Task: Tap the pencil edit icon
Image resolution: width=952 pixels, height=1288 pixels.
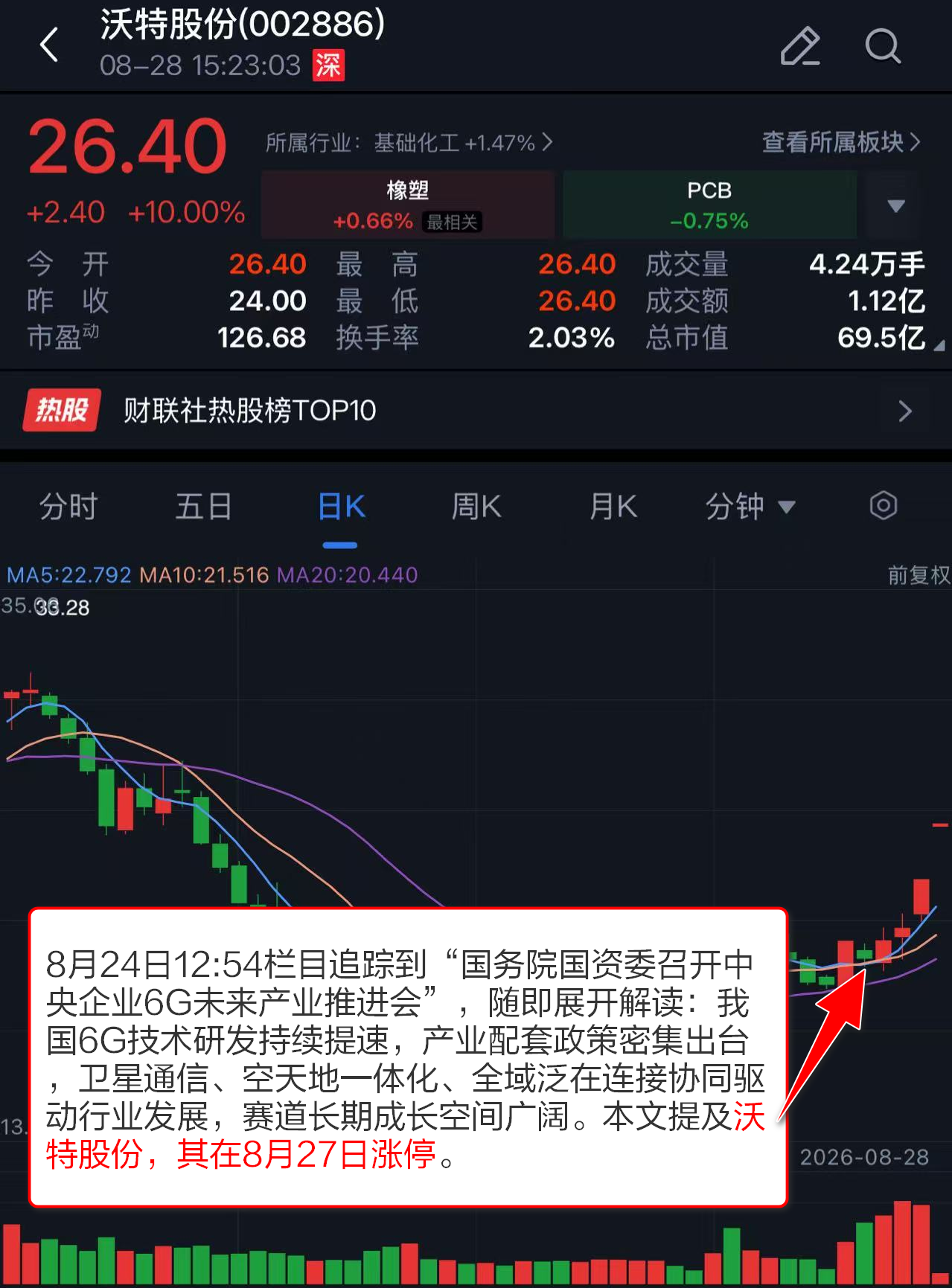Action: (x=800, y=46)
